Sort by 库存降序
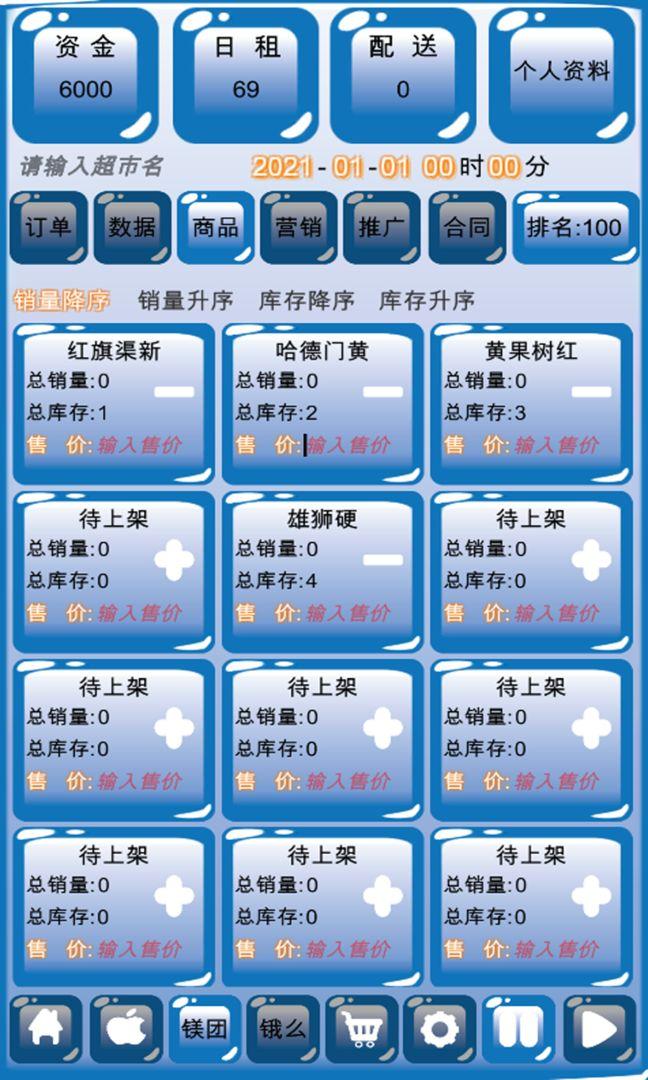 point(306,300)
